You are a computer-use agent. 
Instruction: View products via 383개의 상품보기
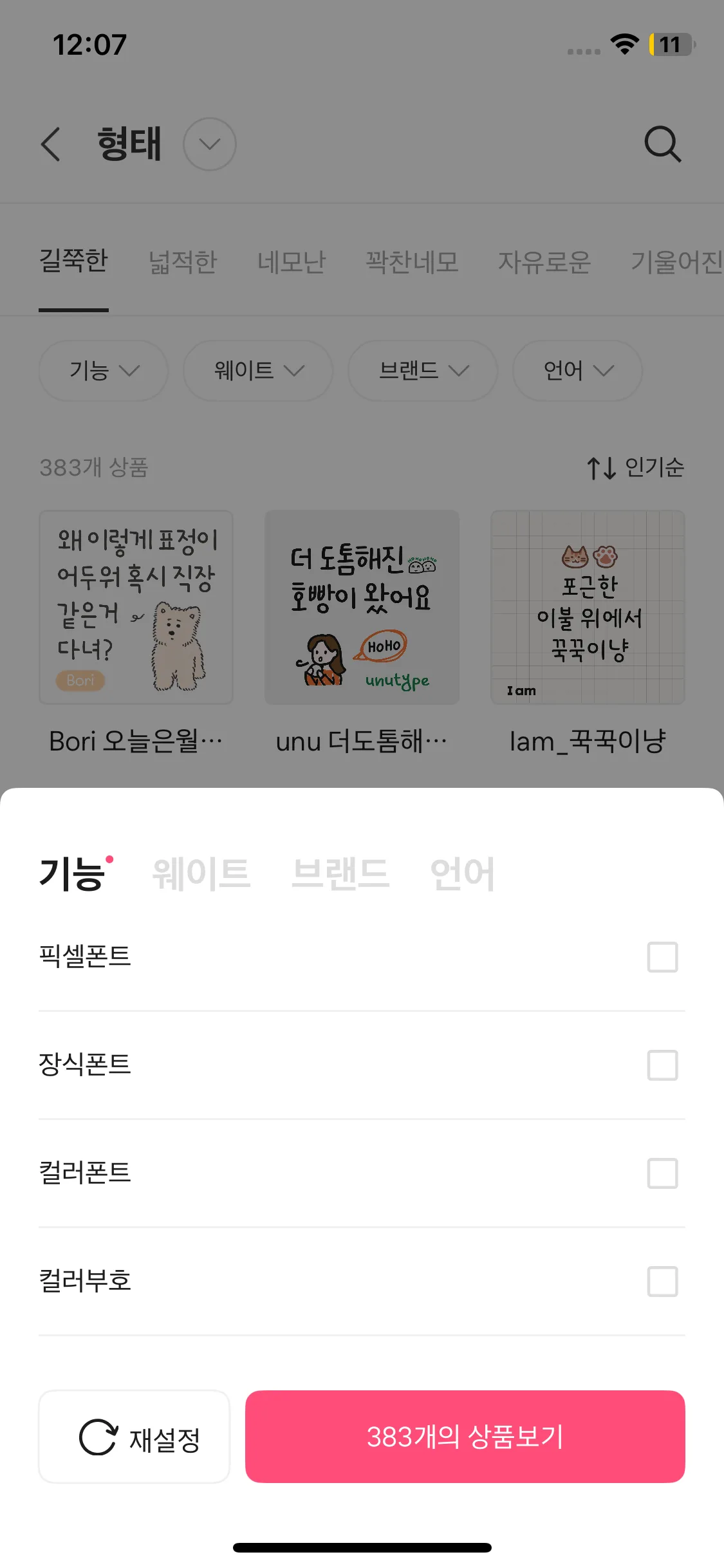click(x=465, y=1437)
